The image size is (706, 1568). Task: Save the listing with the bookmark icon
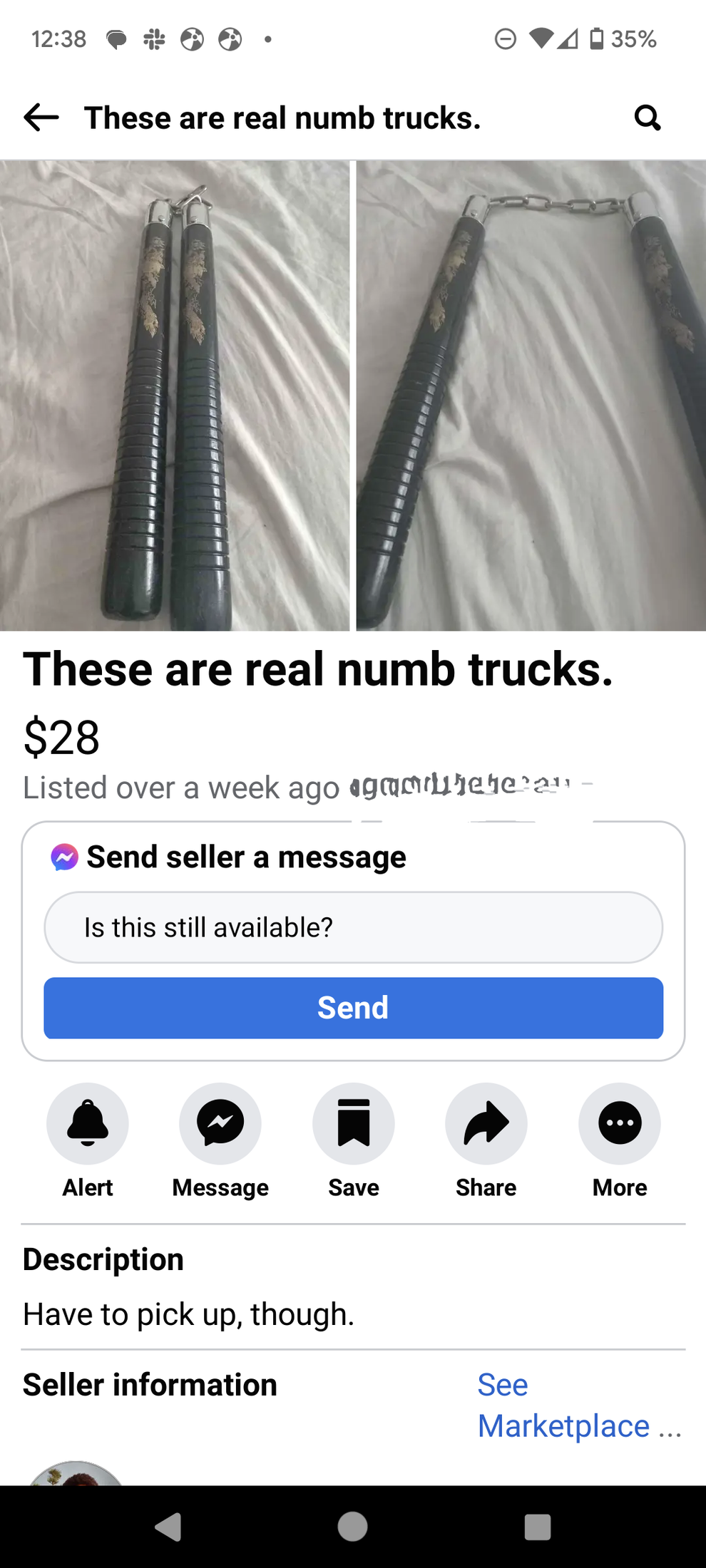[353, 1123]
